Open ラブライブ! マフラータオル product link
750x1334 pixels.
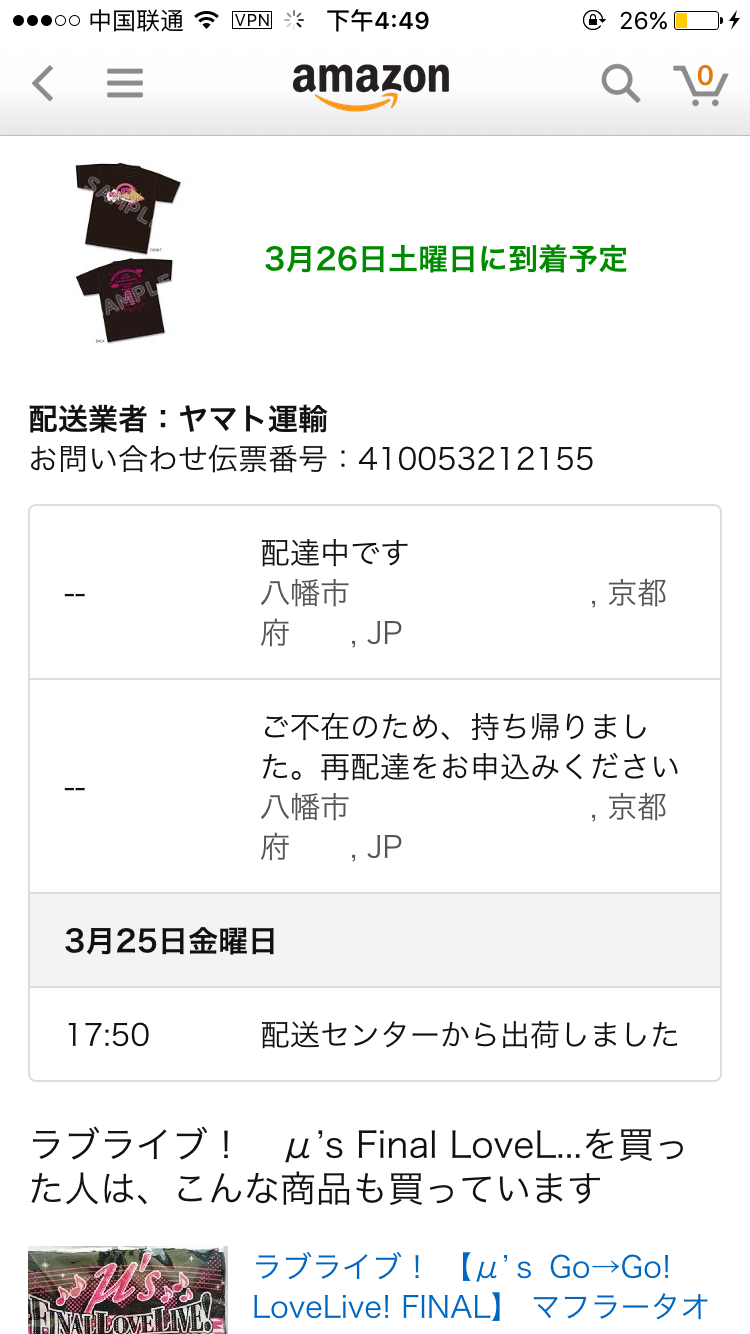(x=480, y=1286)
